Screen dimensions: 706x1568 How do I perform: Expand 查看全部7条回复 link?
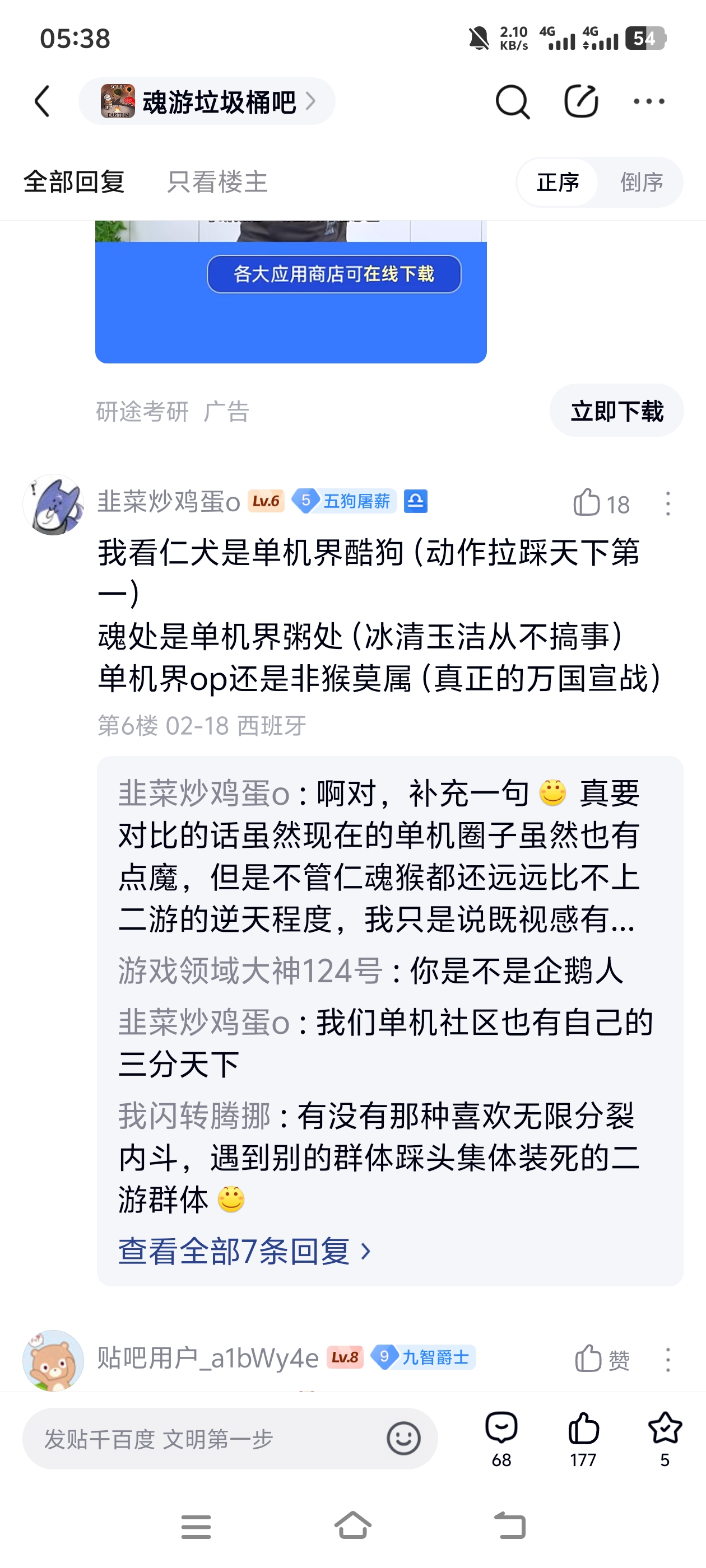(244, 1252)
